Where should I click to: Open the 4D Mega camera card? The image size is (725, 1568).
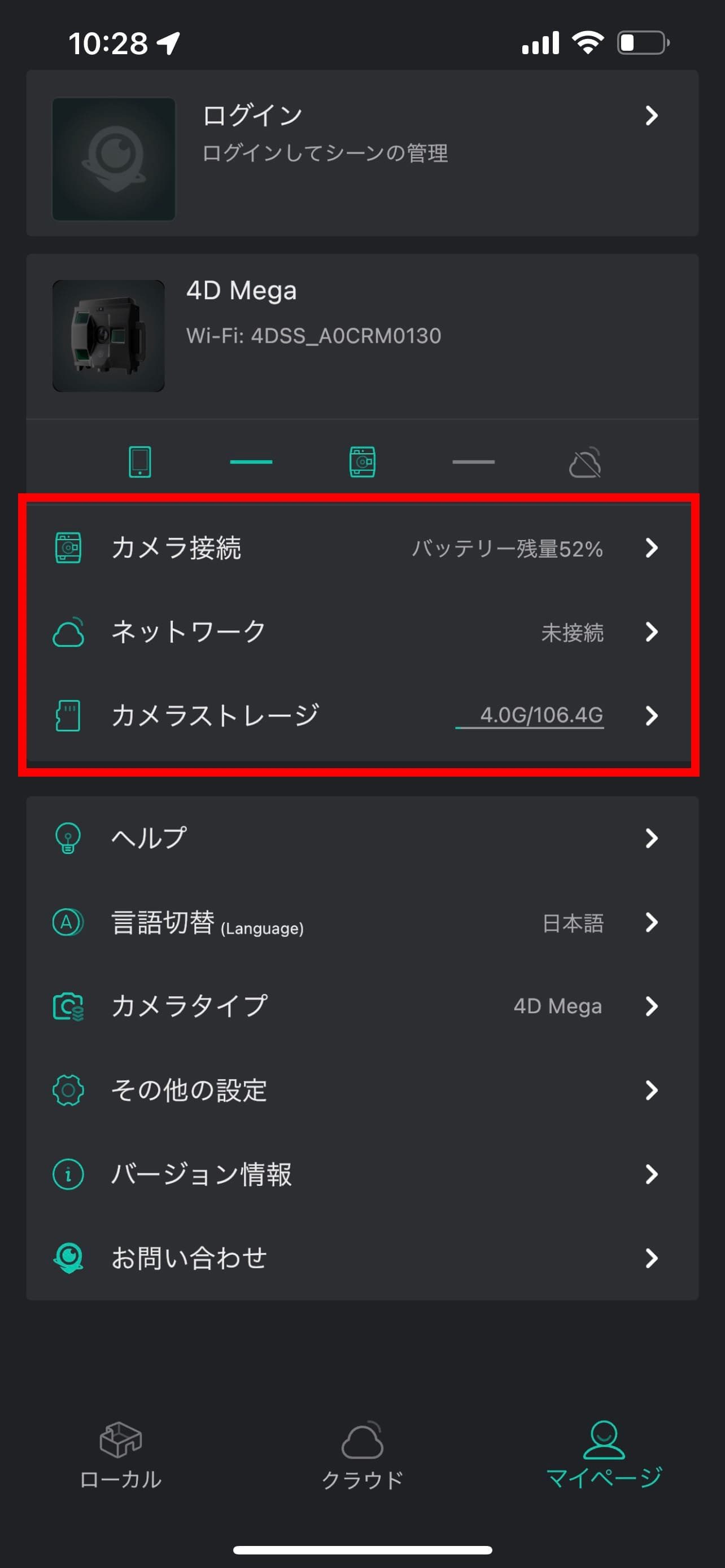point(362,336)
